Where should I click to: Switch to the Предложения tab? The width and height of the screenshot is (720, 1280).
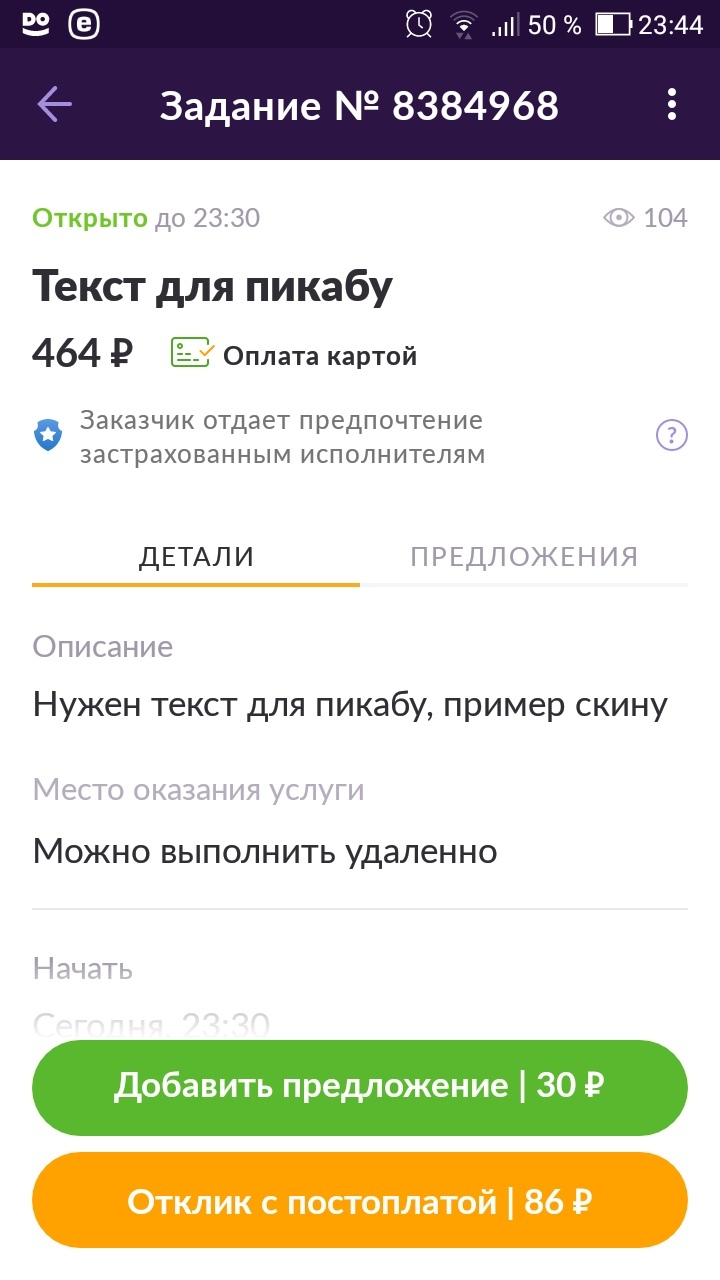[x=524, y=557]
